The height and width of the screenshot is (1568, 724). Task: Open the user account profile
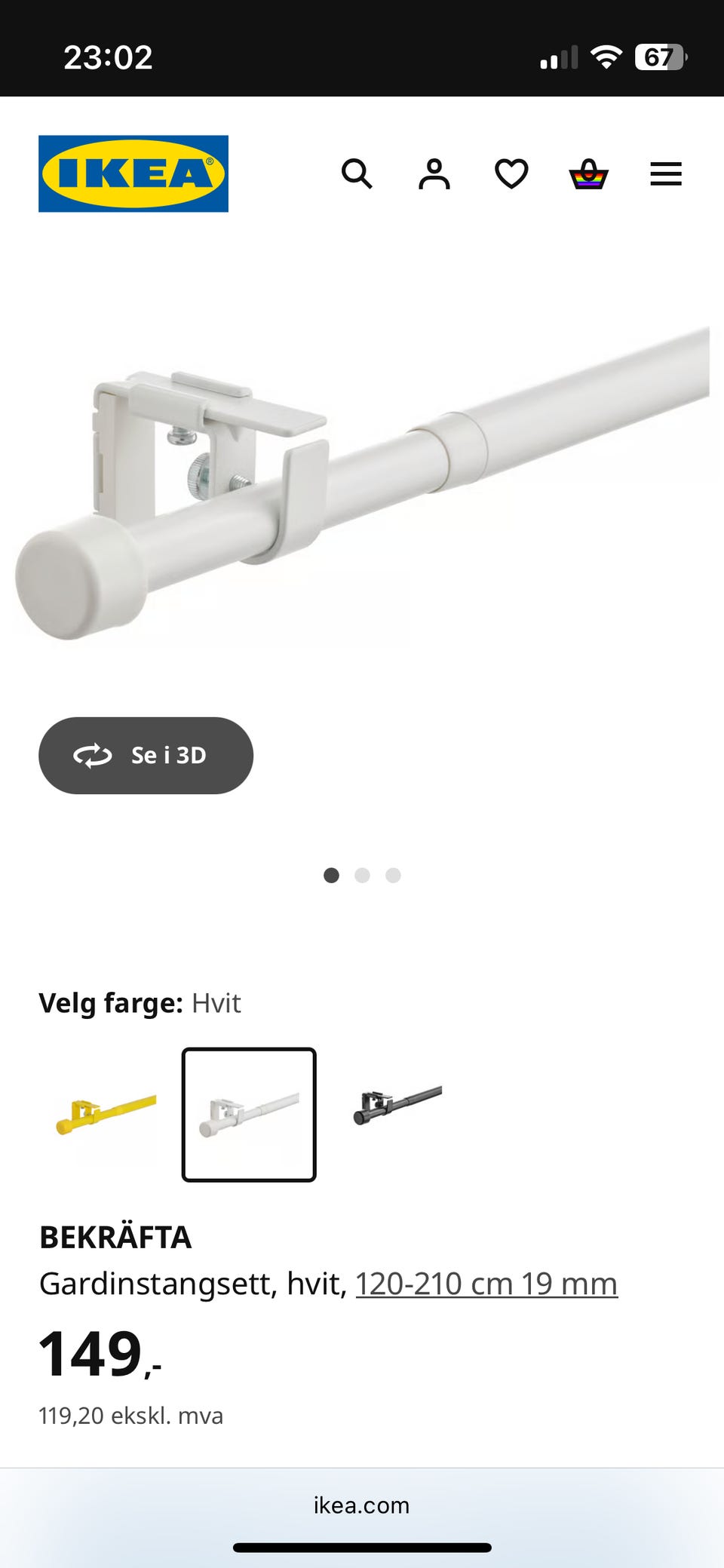434,174
